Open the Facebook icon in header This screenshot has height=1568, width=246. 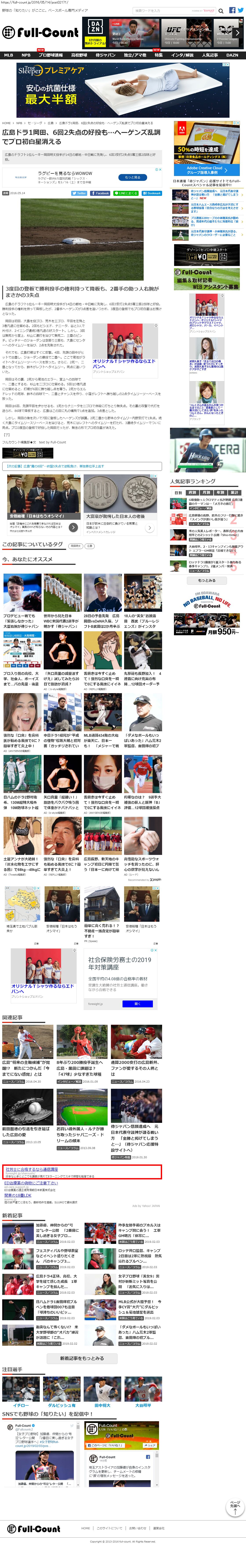(232, 10)
